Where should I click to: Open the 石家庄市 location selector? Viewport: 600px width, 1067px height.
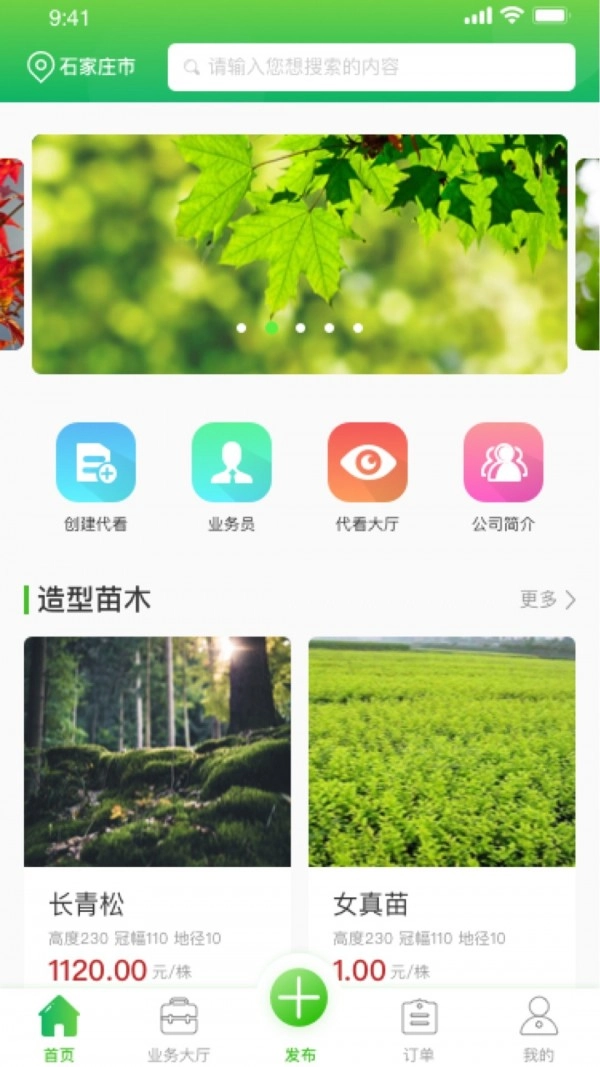pos(81,68)
